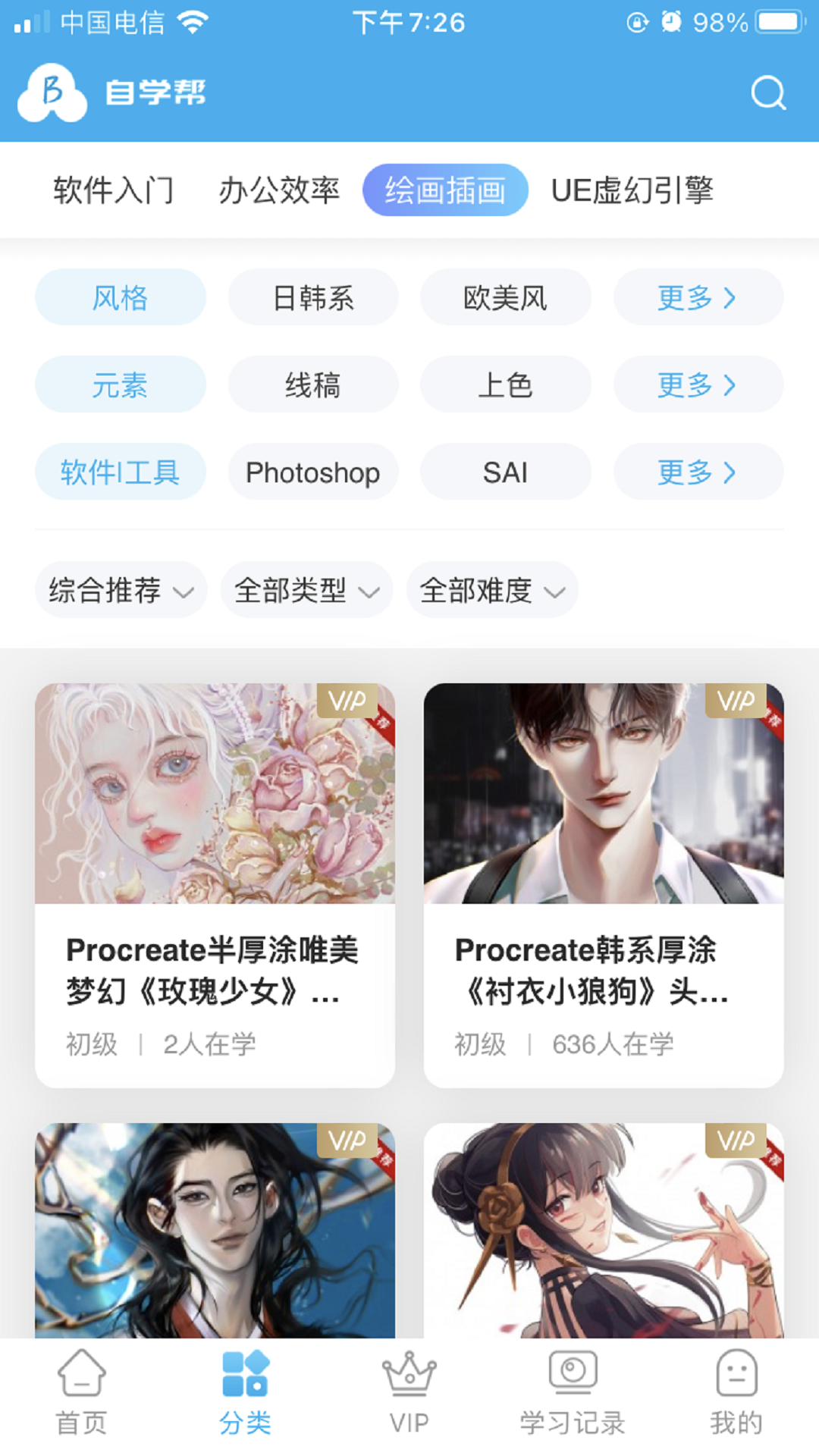Expand the 全部类型 dropdown
819x1456 pixels.
(306, 589)
